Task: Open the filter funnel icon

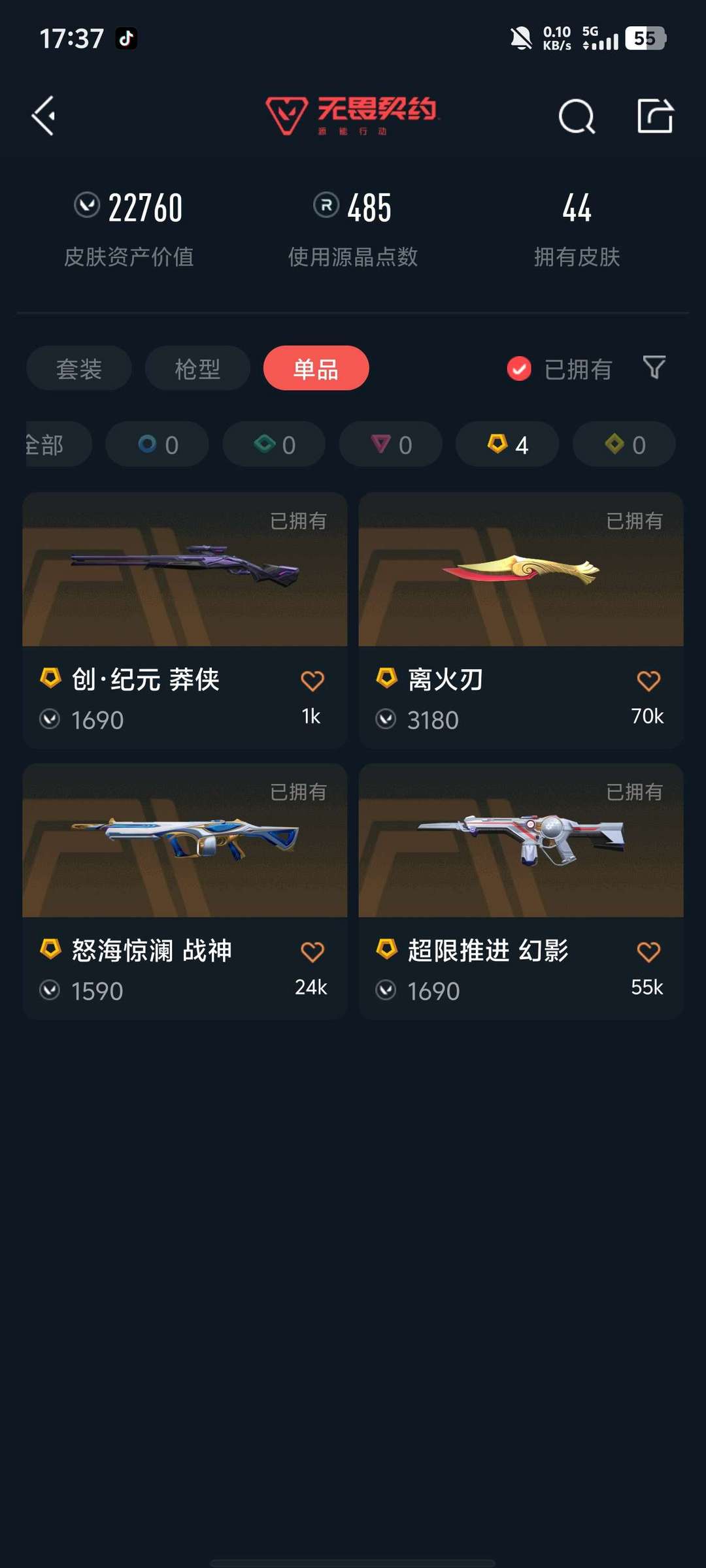Action: pyautogui.click(x=653, y=368)
